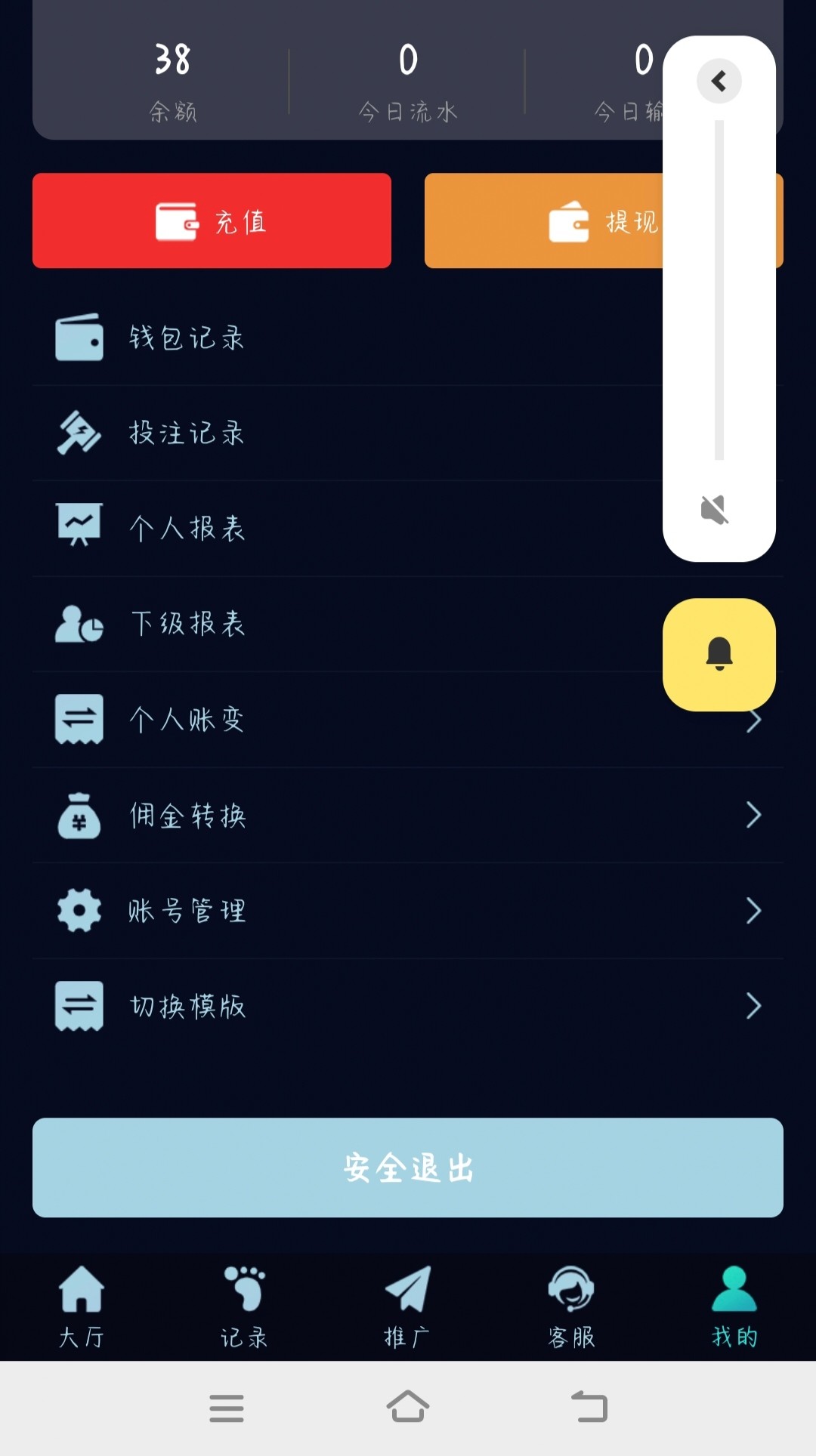
Task: Switch to the 大厅 tab
Action: [x=82, y=1306]
